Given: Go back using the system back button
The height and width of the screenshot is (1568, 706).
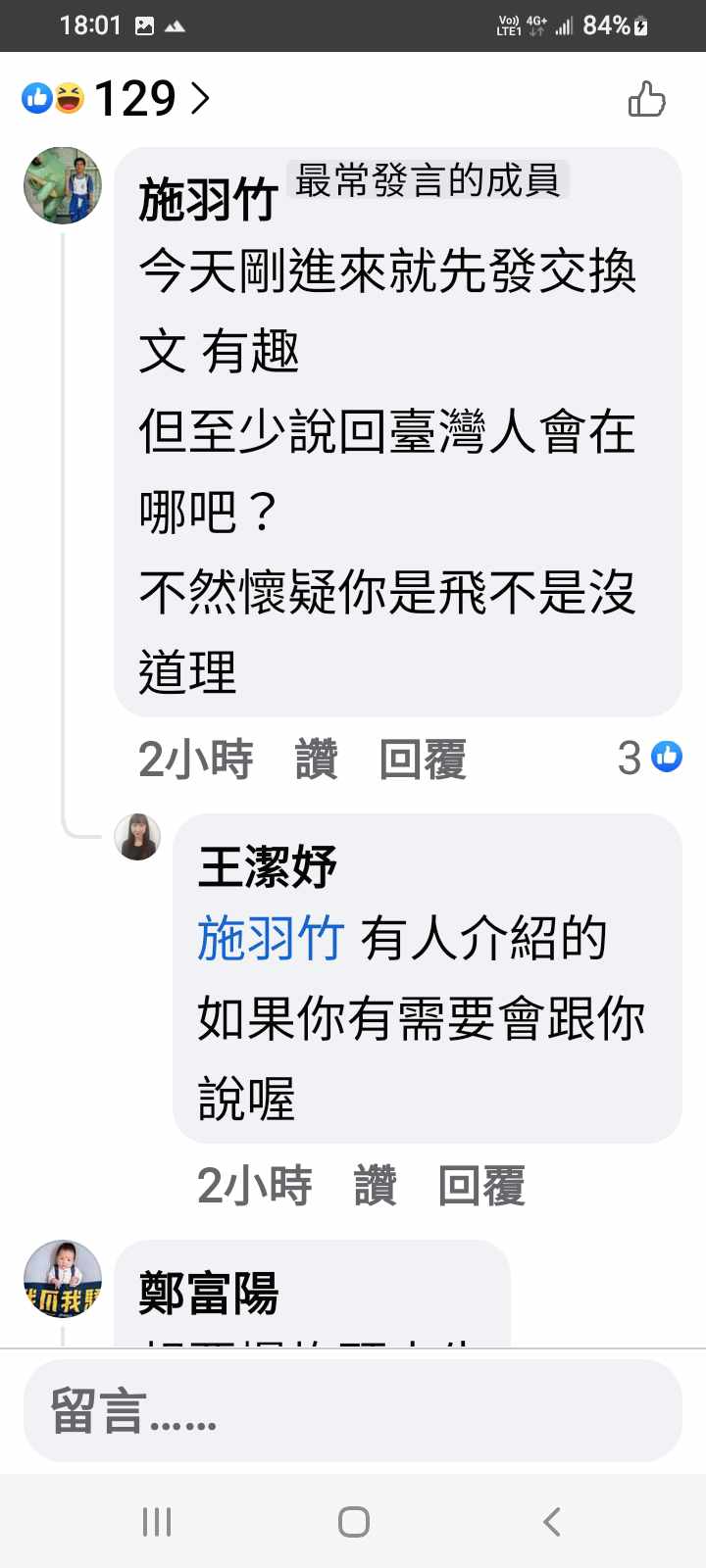Looking at the screenshot, I should tap(551, 1521).
